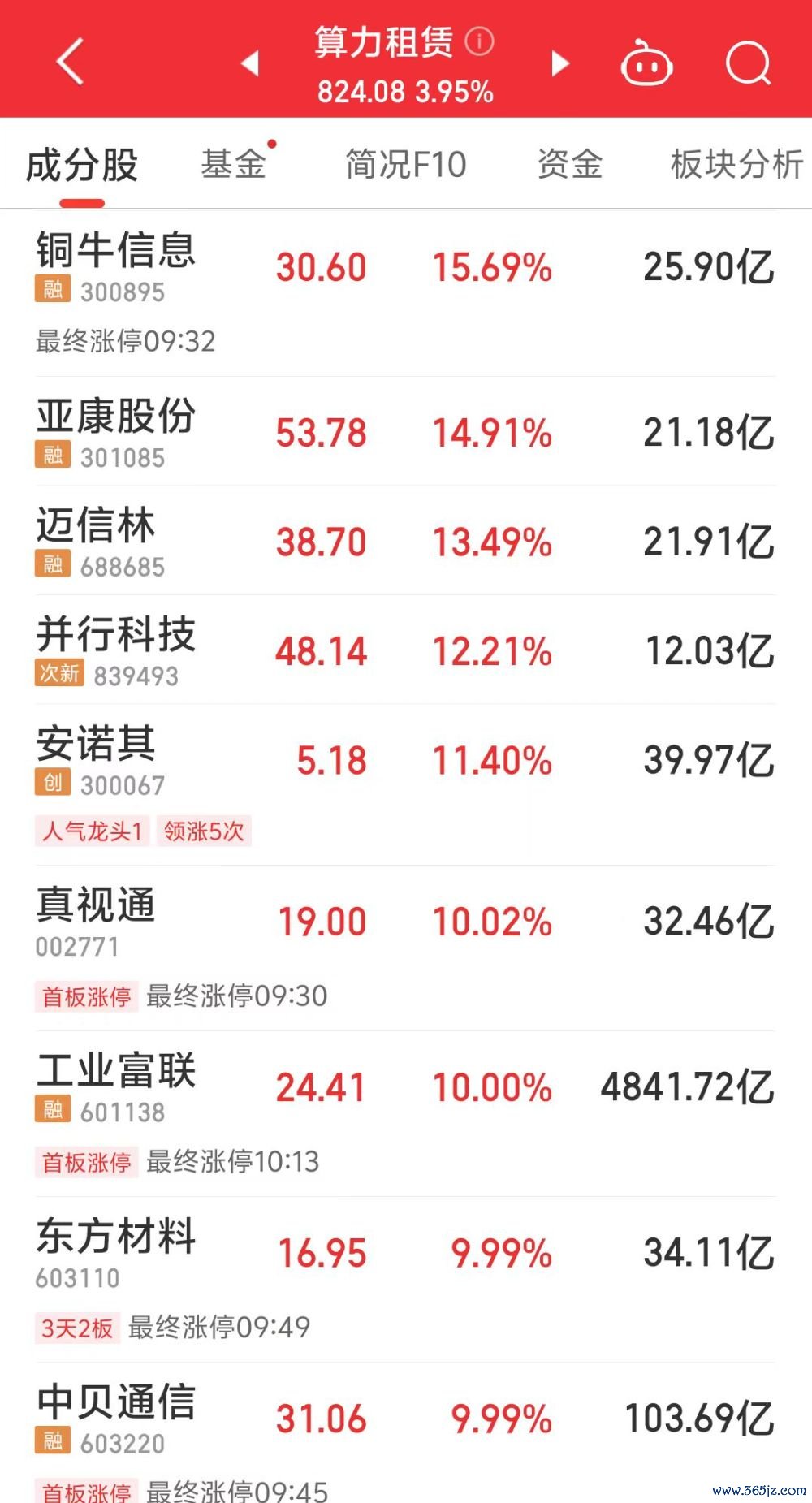Select the 成分股 tab
Image resolution: width=812 pixels, height=1503 pixels.
[x=82, y=166]
